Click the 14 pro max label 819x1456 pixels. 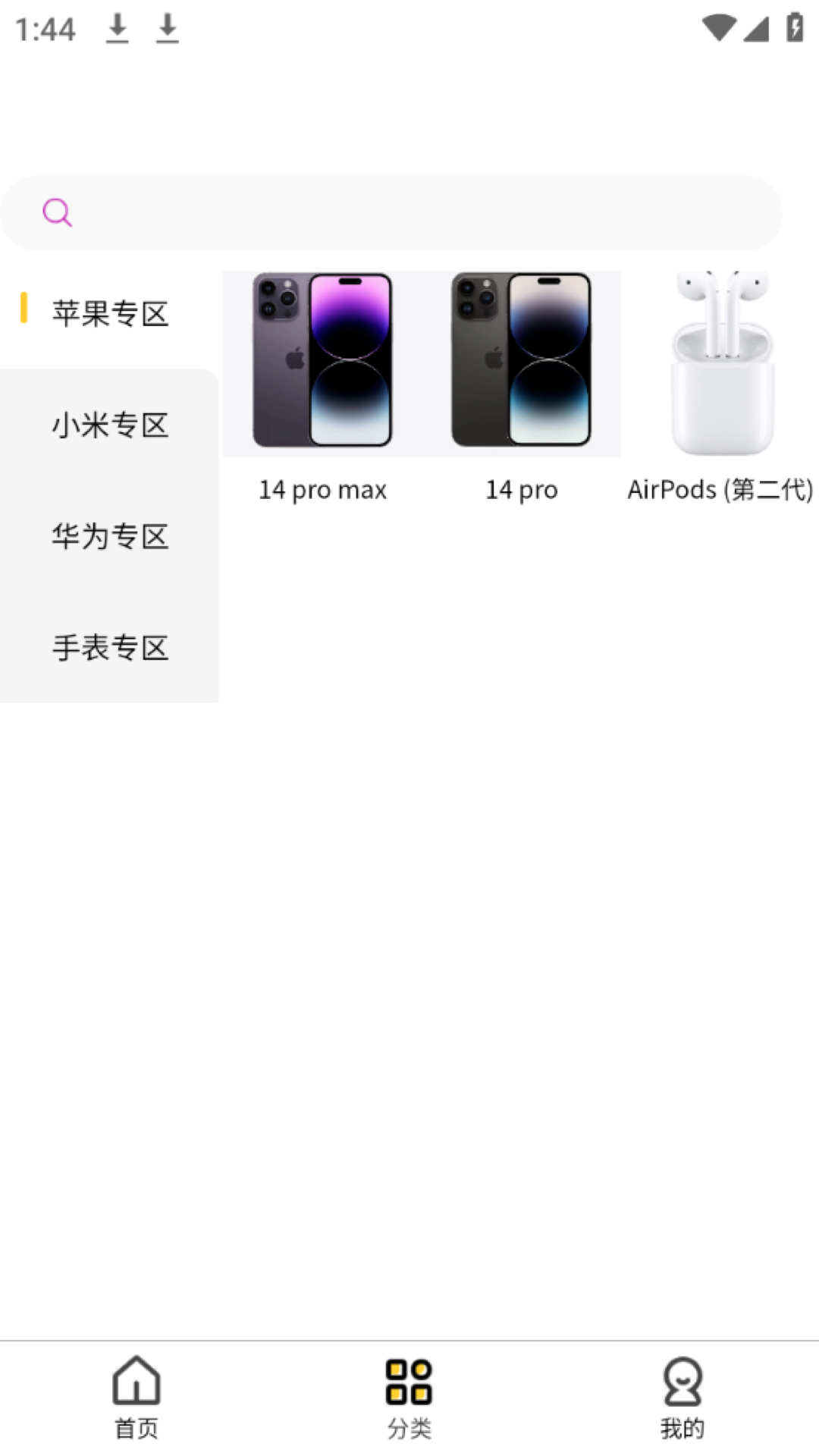pyautogui.click(x=322, y=490)
